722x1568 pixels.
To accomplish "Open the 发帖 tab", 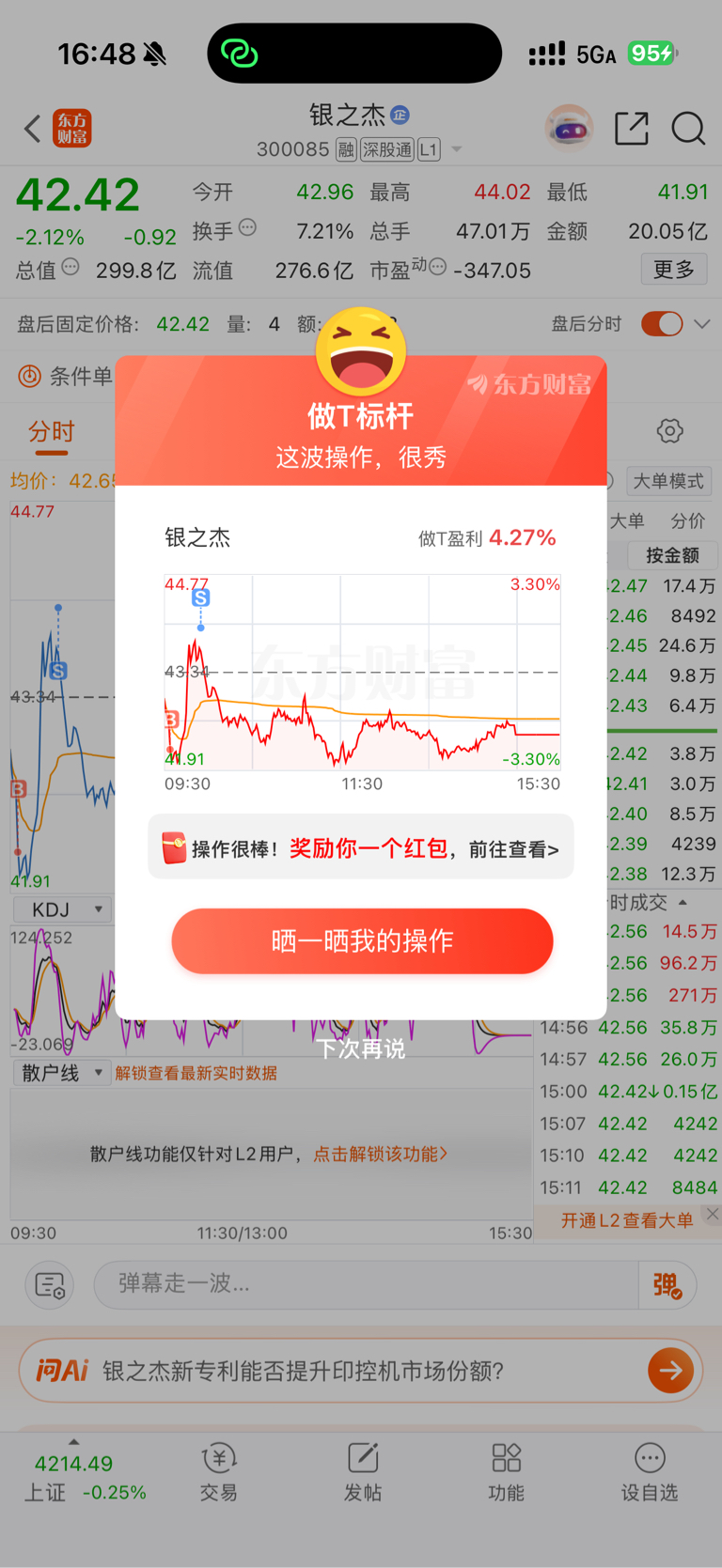I will [x=363, y=1472].
